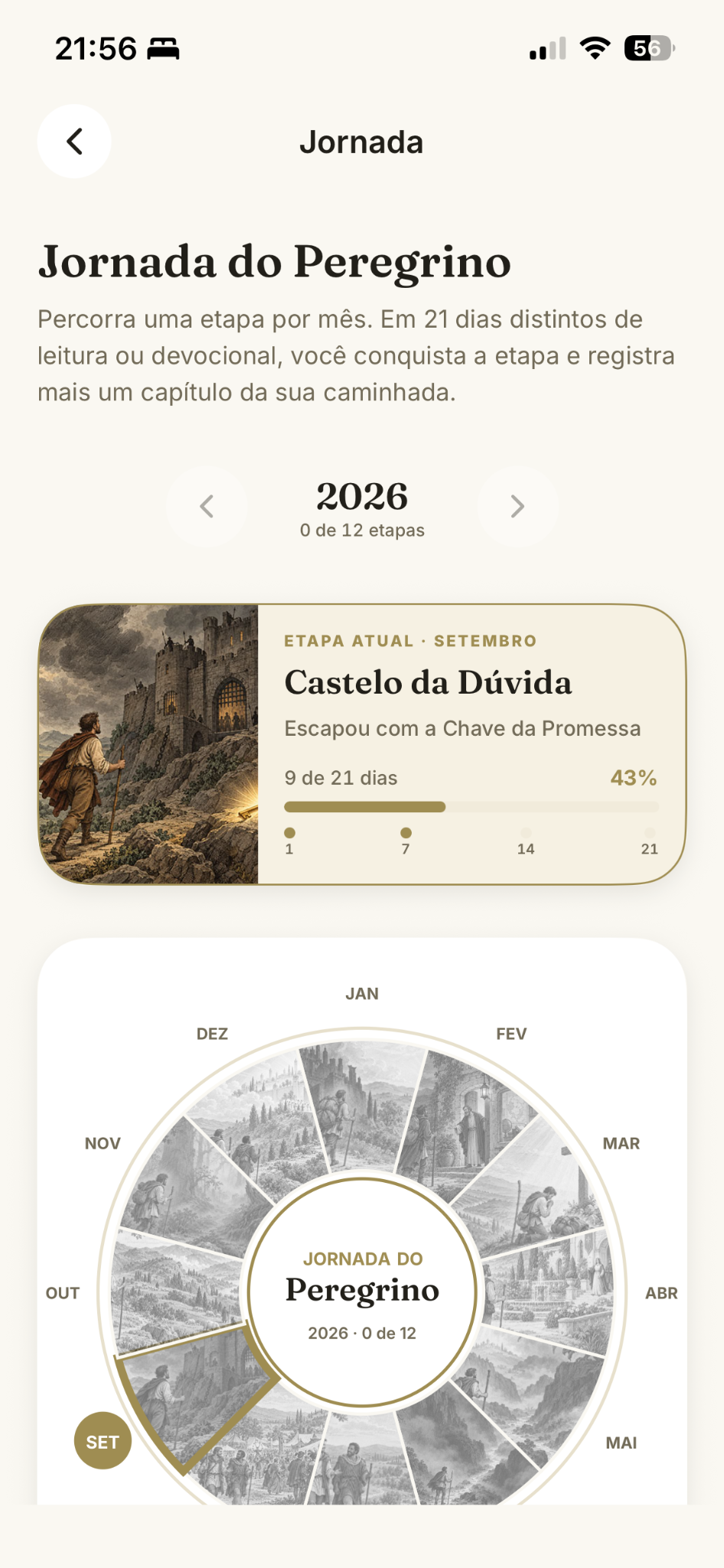Viewport: 724px width, 1568px height.
Task: Open the Castelo da Dúvida stage card
Action: pos(362,744)
